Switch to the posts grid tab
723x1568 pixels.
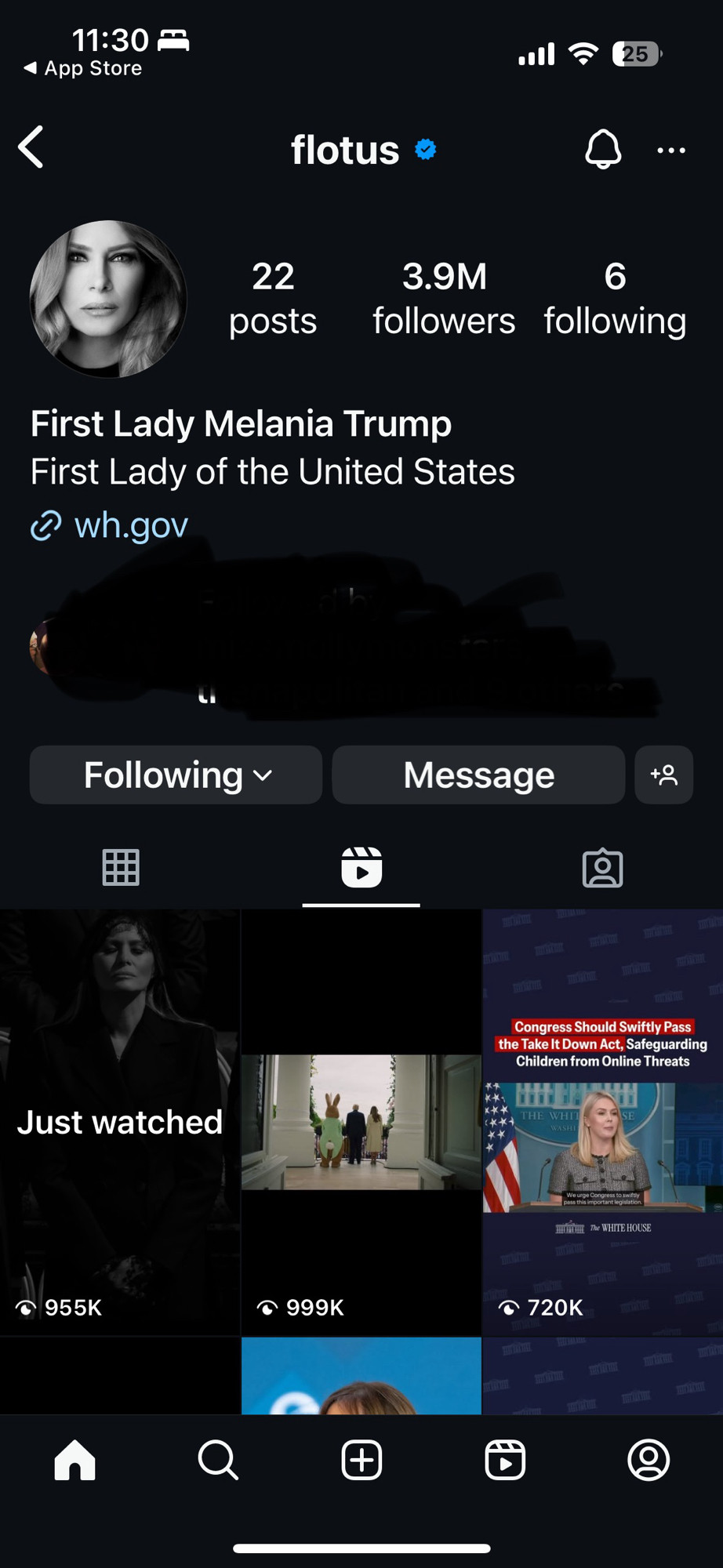coord(121,868)
